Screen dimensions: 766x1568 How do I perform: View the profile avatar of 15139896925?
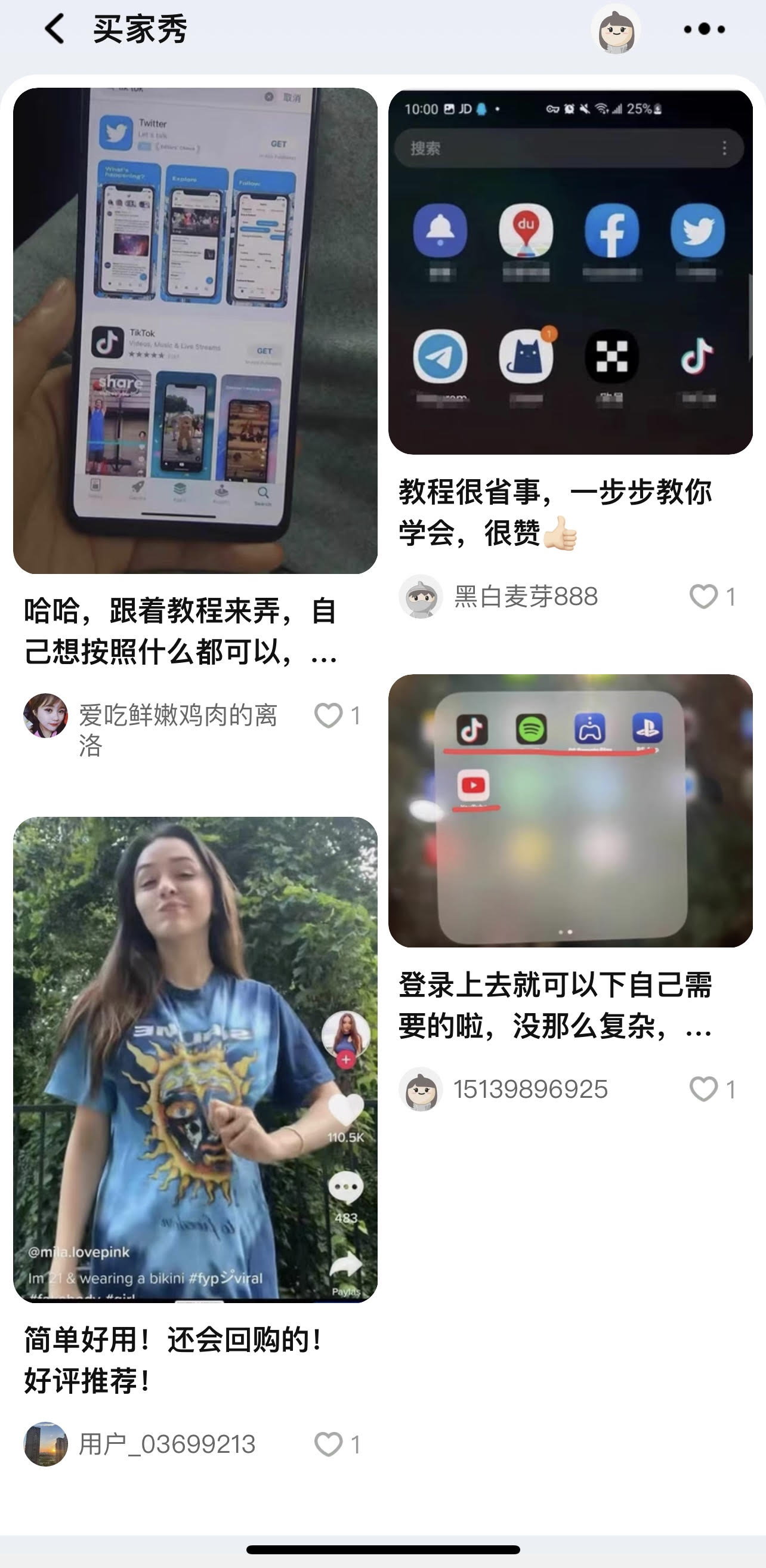click(x=421, y=1089)
